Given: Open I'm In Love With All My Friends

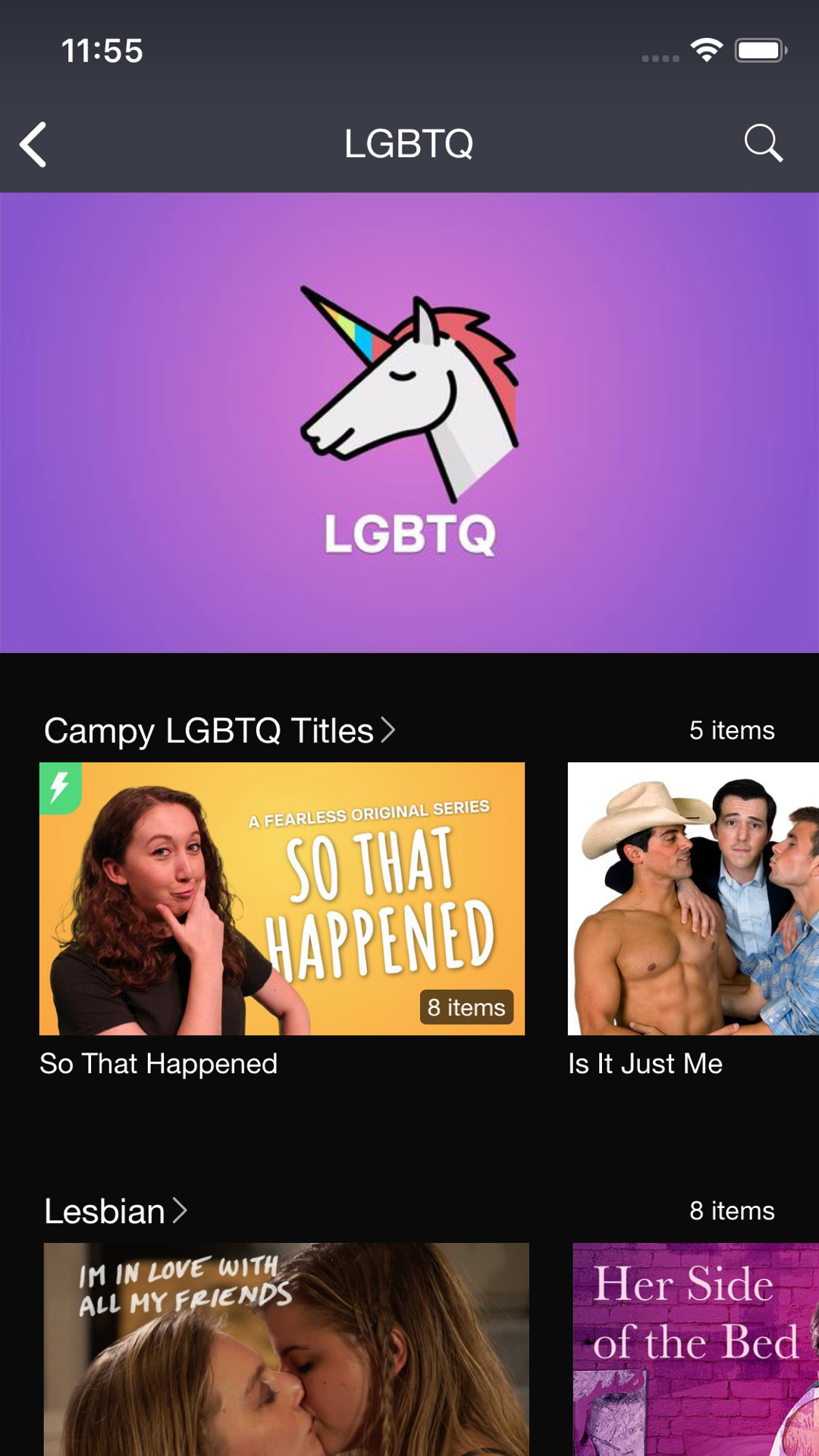Looking at the screenshot, I should pyautogui.click(x=286, y=1348).
